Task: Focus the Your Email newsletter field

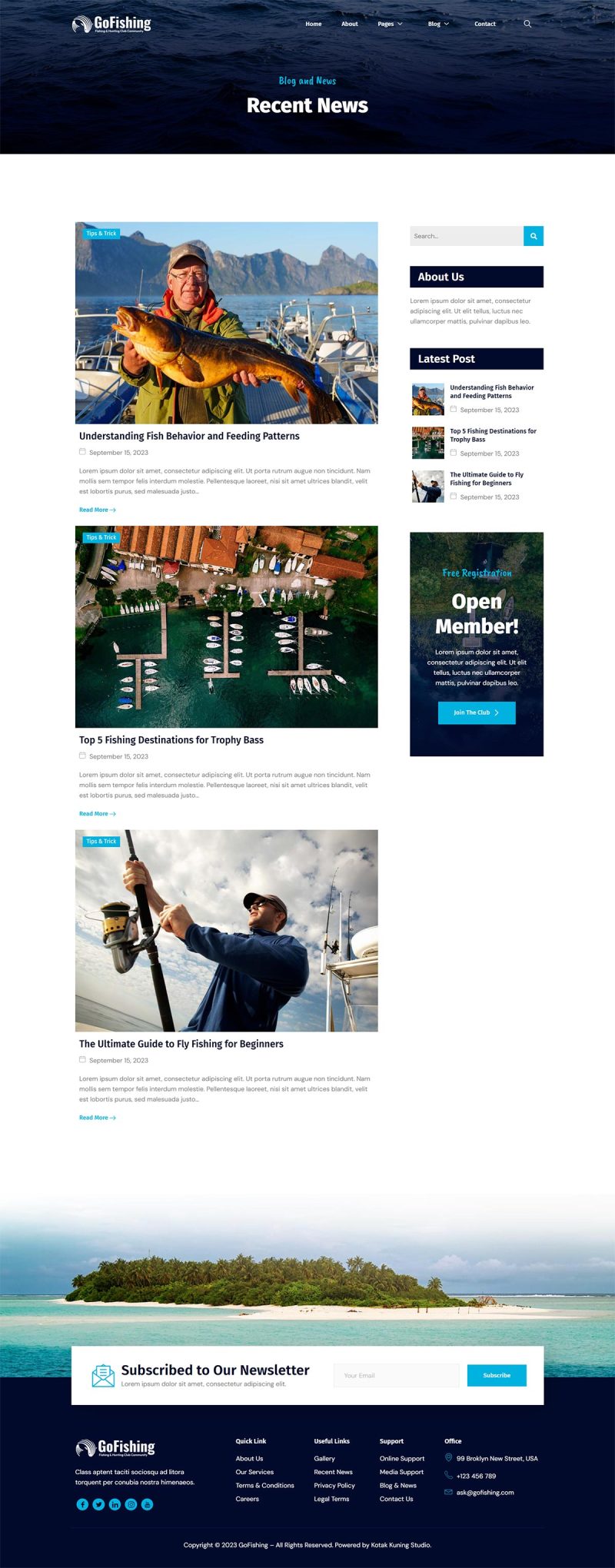Action: tap(396, 1375)
